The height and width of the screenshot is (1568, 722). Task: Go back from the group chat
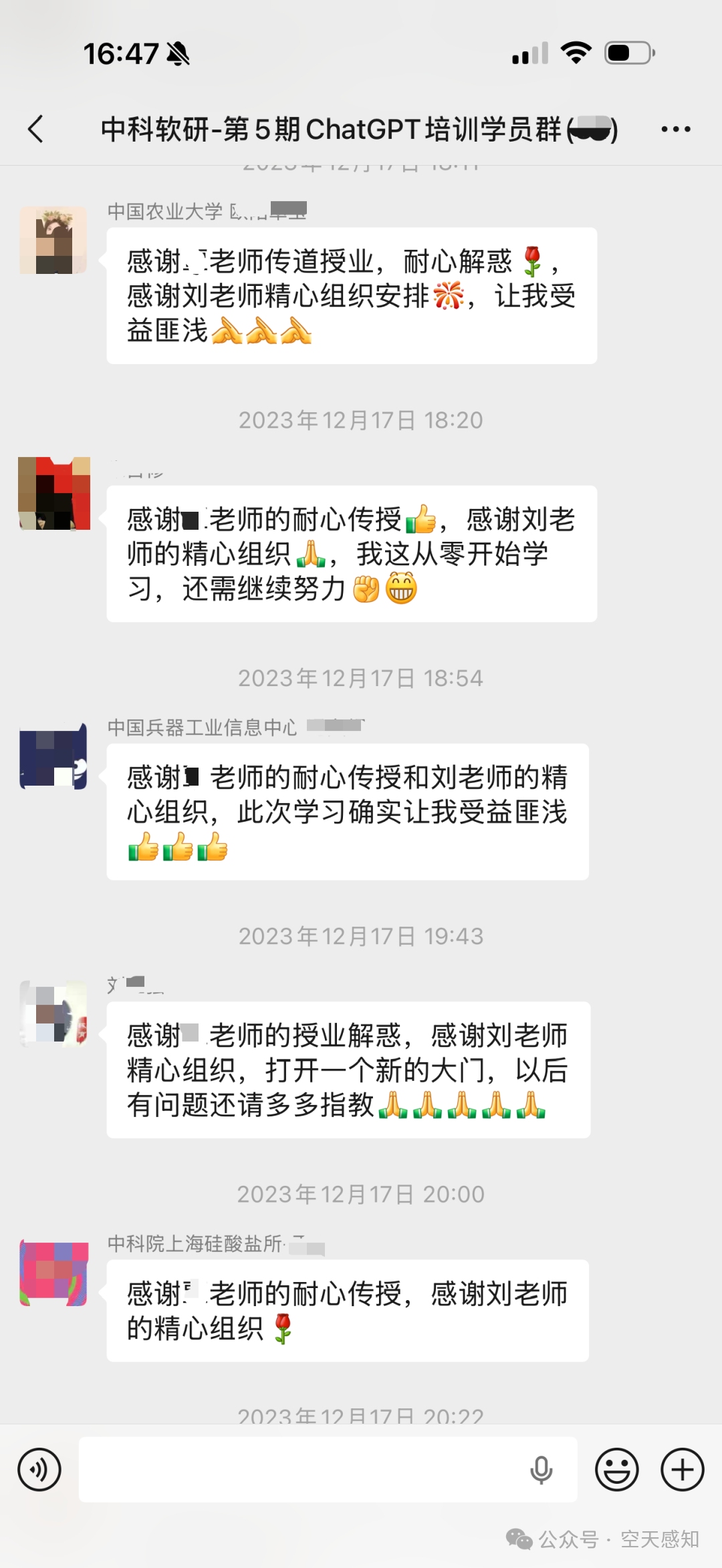coord(36,129)
